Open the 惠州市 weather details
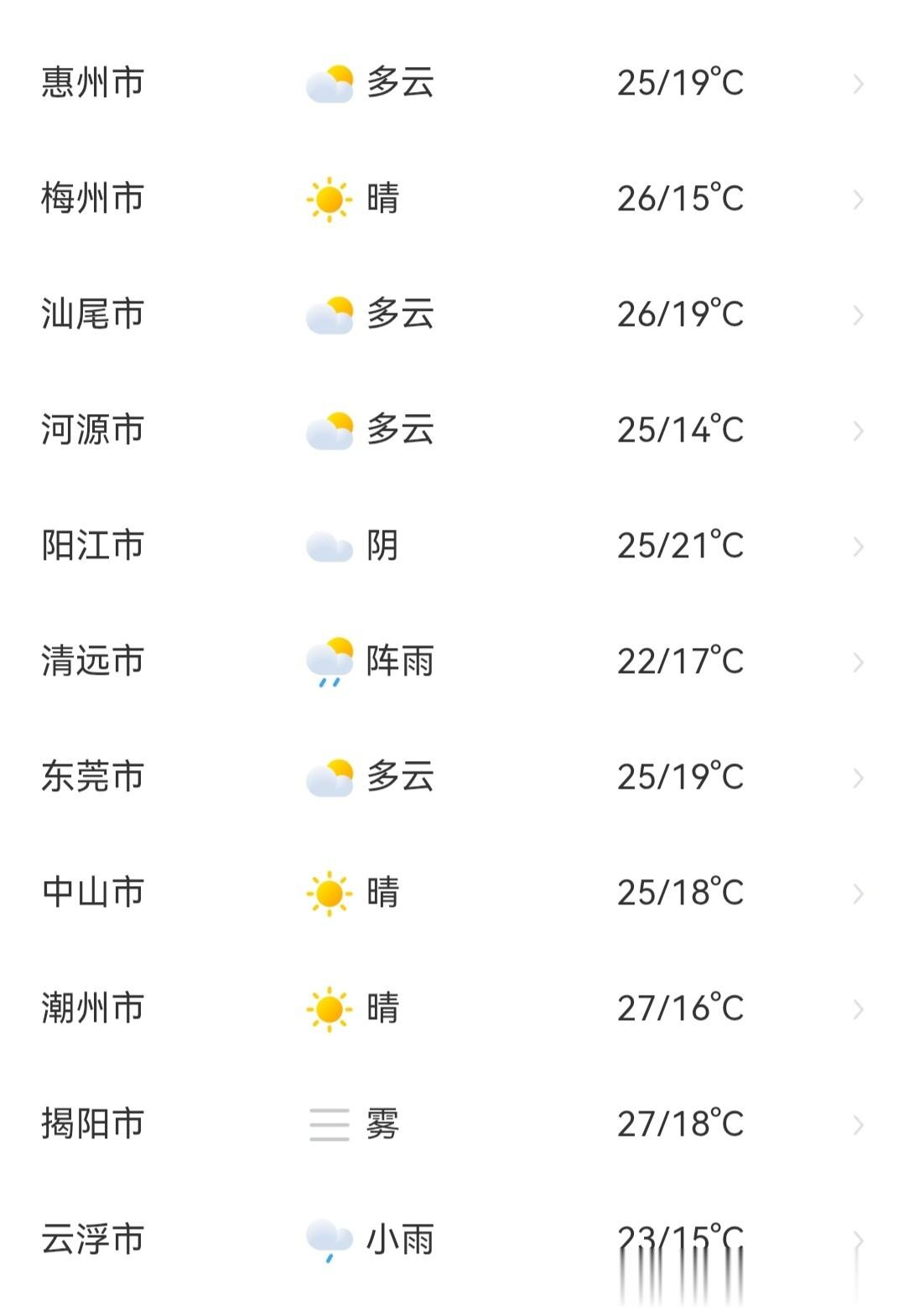The width and height of the screenshot is (909, 1316). coord(454,83)
